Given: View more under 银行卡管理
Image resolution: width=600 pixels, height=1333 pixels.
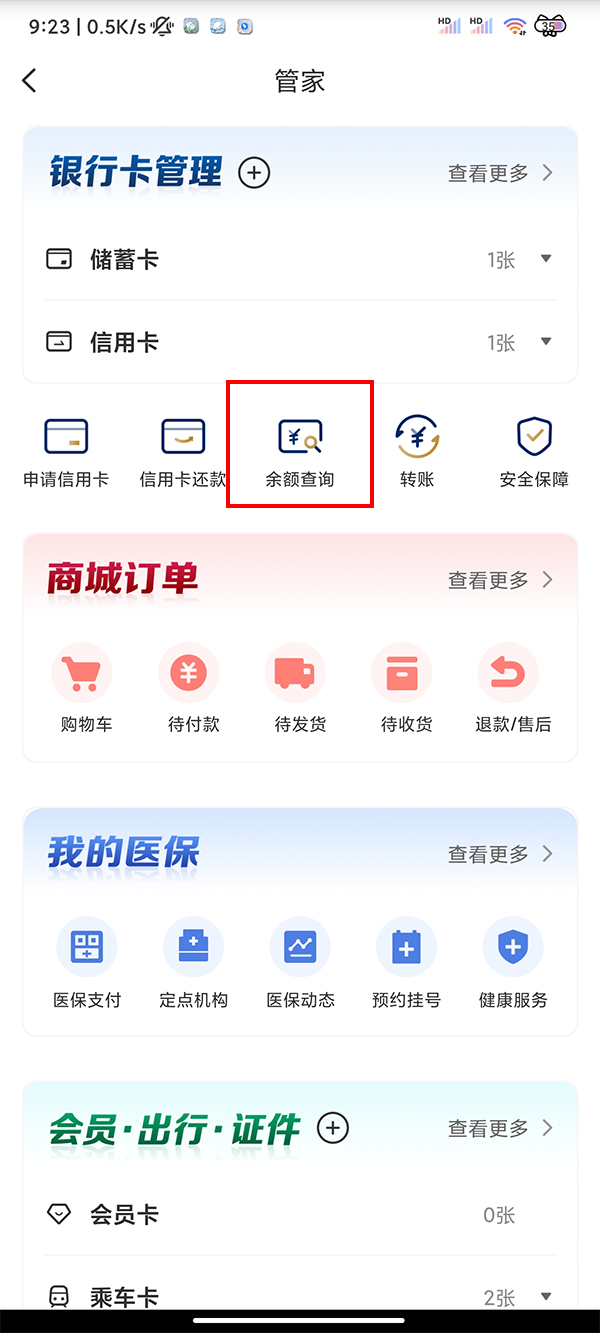Looking at the screenshot, I should coord(500,173).
